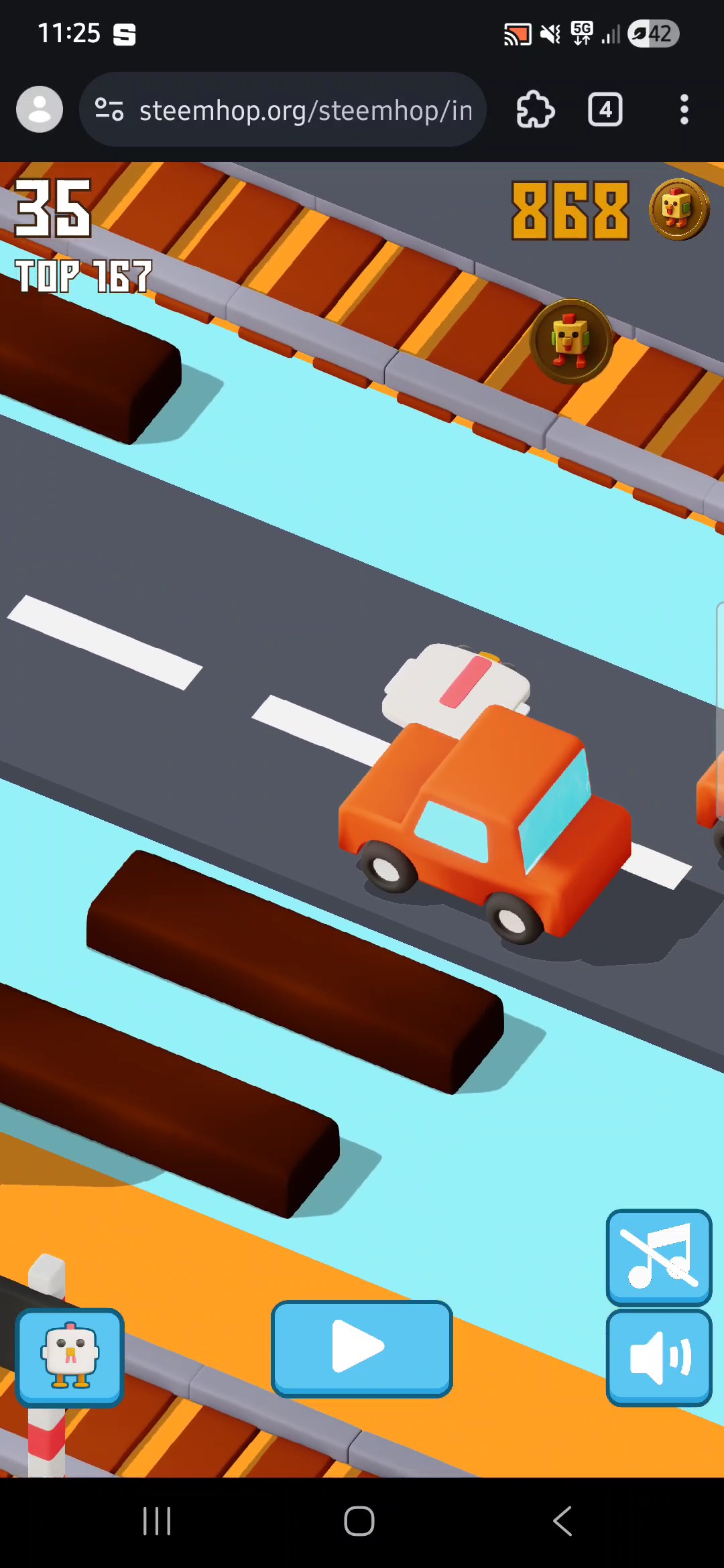
Task: Tap the blue play button
Action: pyautogui.click(x=362, y=1348)
